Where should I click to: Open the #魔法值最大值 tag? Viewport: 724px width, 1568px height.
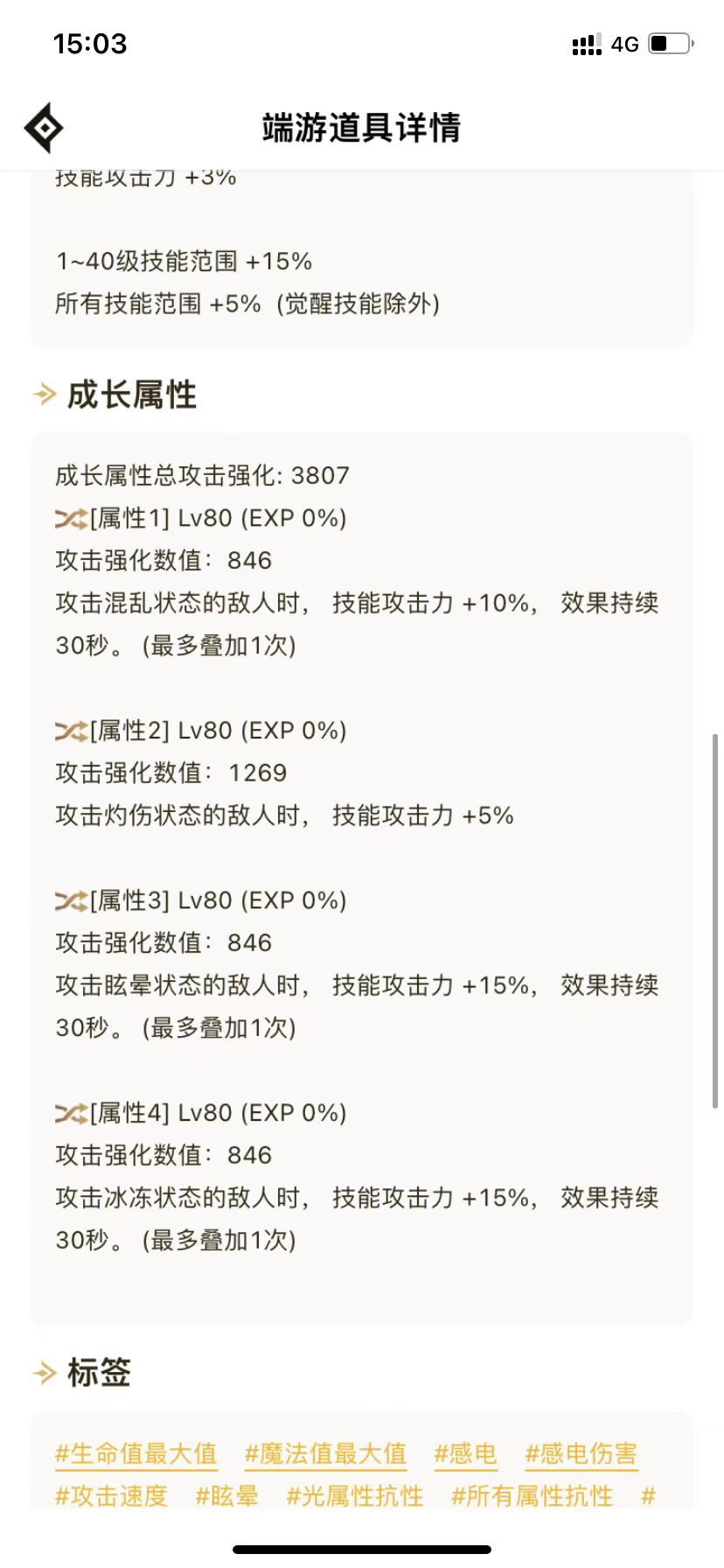coord(325,1453)
